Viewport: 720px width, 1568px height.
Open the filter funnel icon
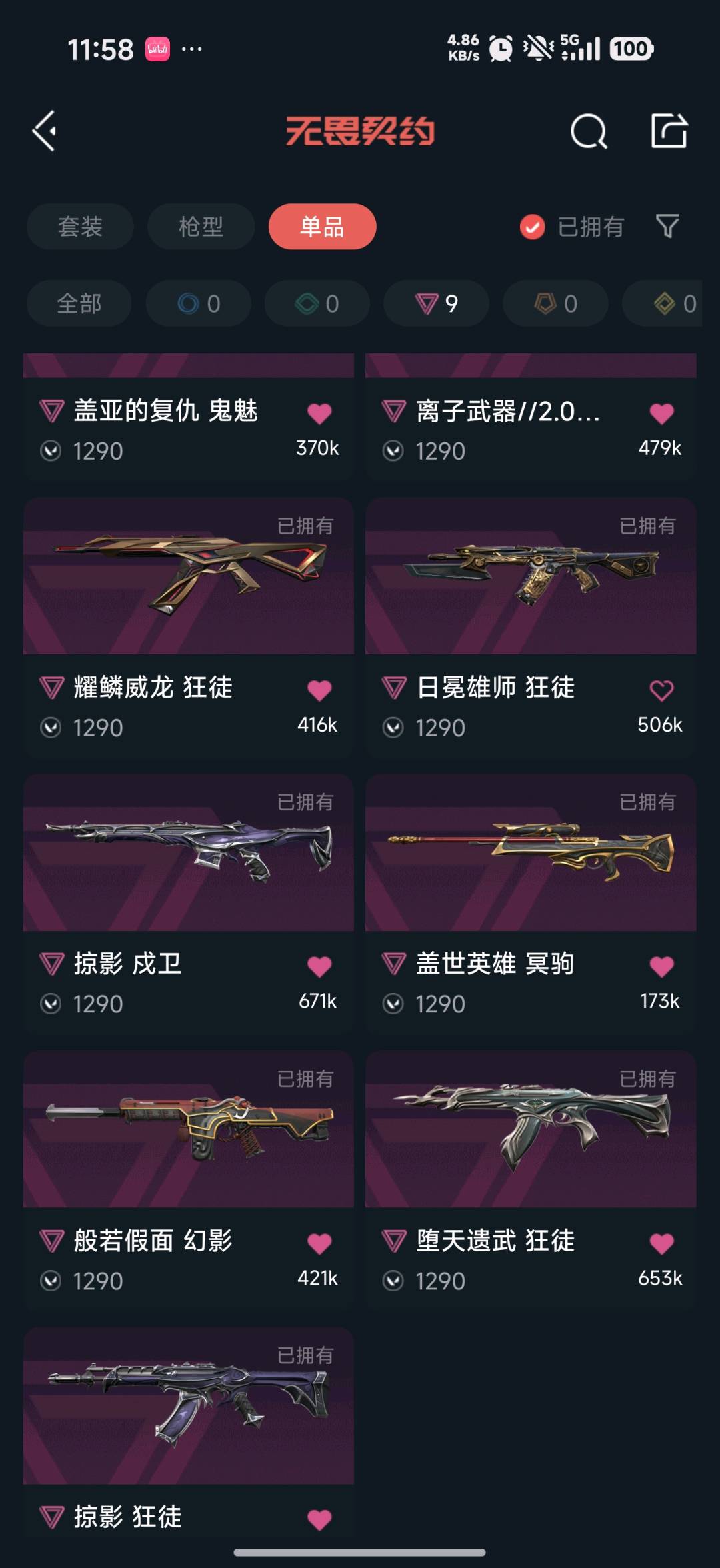(667, 227)
